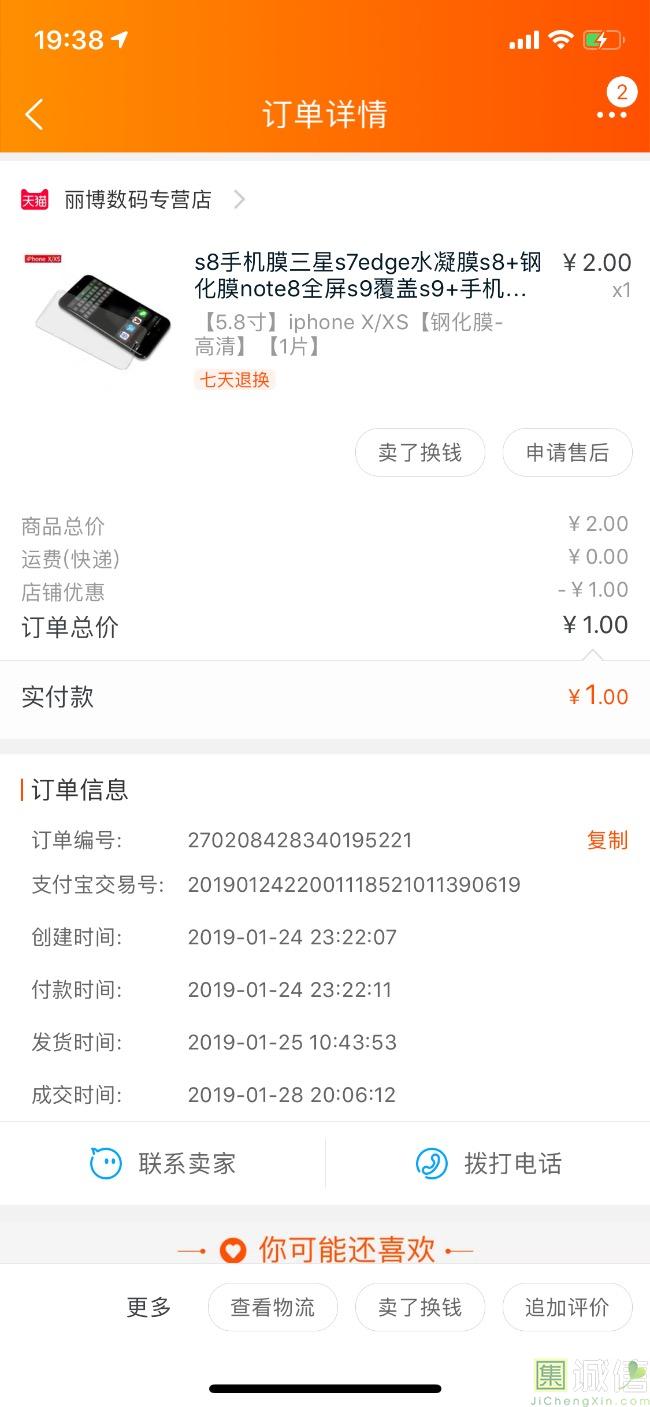Open the 丽博数码专营店 shop page
Image resolution: width=650 pixels, height=1407 pixels.
pyautogui.click(x=137, y=200)
